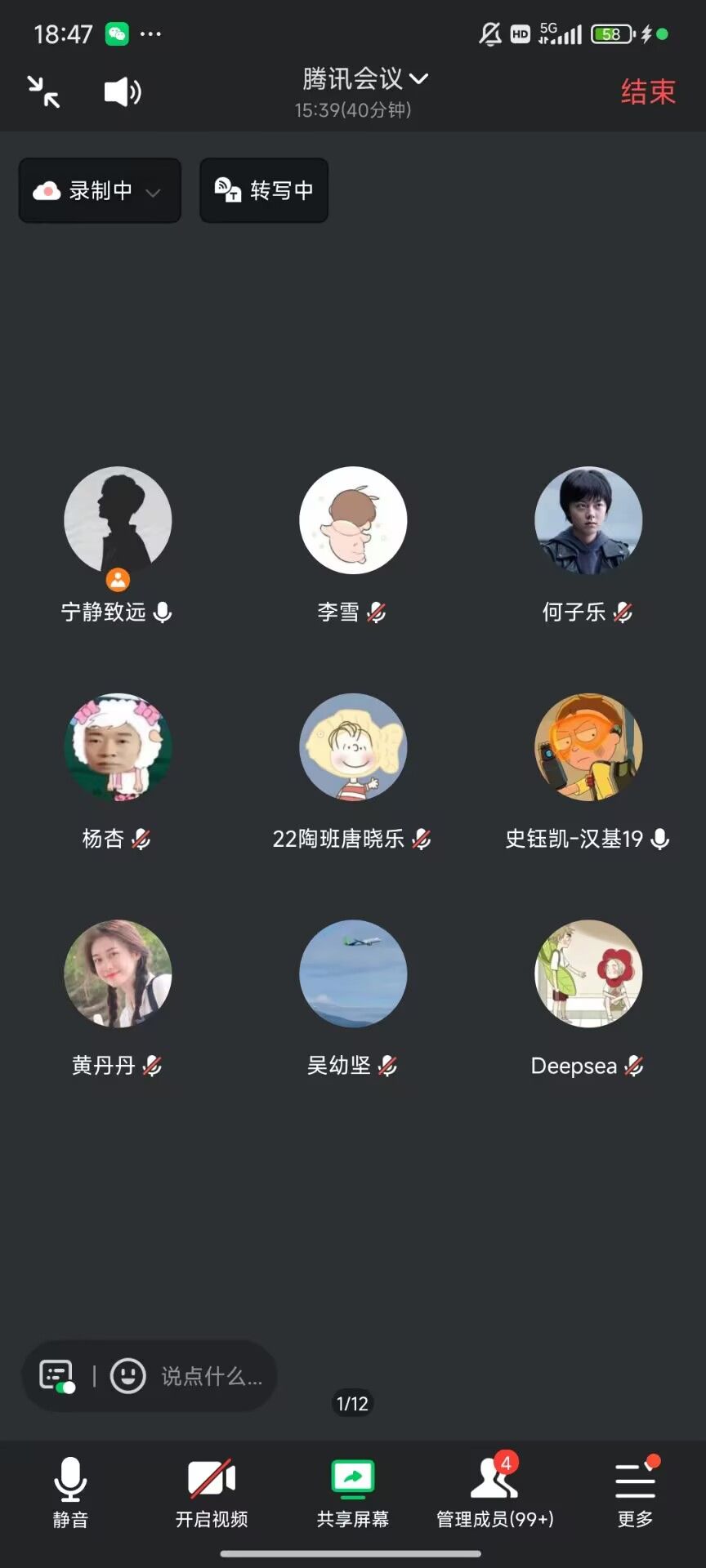Image resolution: width=706 pixels, height=1568 pixels.
Task: Expand the 腾讯会议 meeting info dropdown
Action: 364,79
